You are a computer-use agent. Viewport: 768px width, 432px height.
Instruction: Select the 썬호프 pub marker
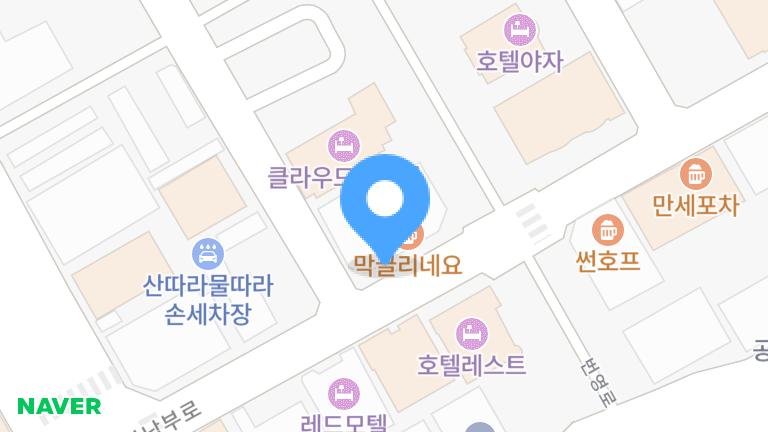pyautogui.click(x=605, y=229)
